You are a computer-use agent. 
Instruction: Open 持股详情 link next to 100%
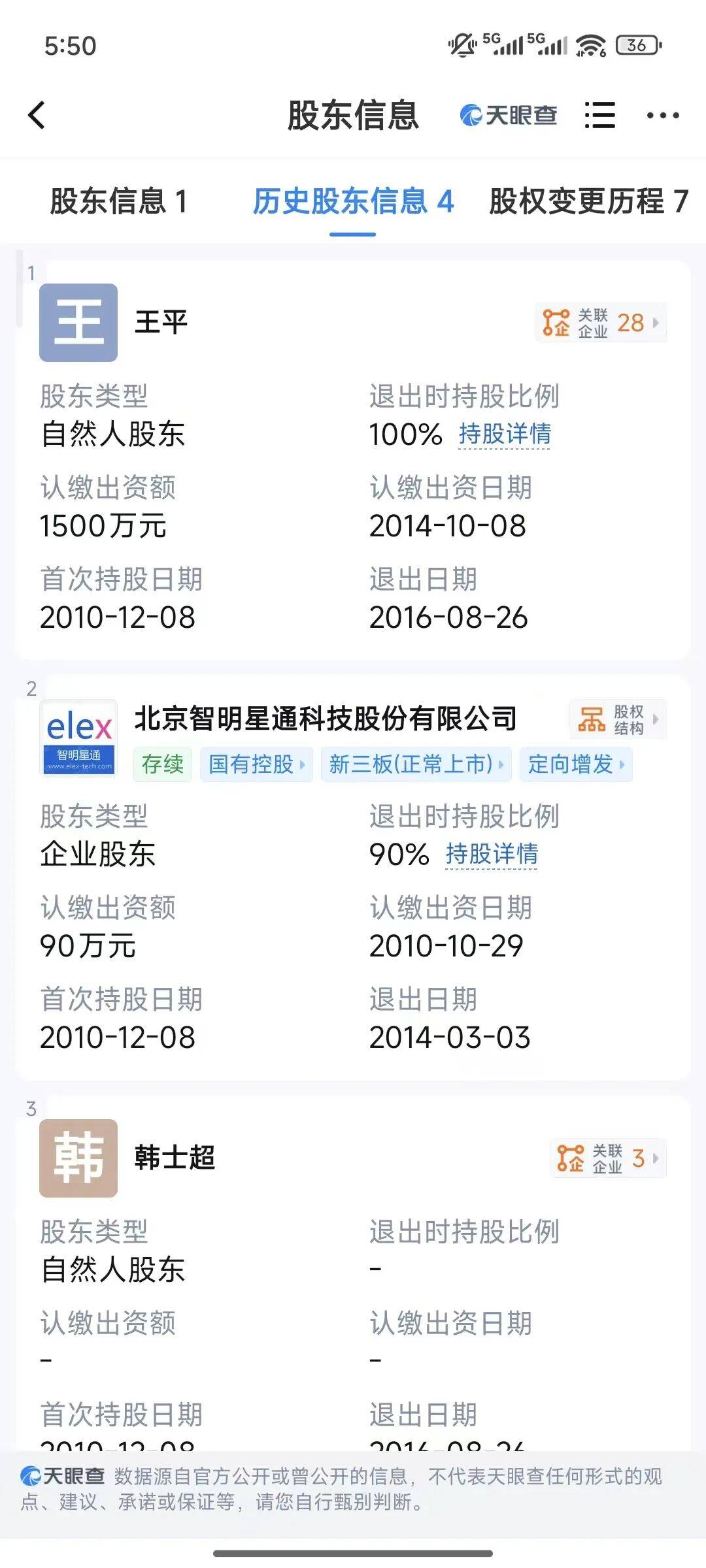tap(505, 434)
